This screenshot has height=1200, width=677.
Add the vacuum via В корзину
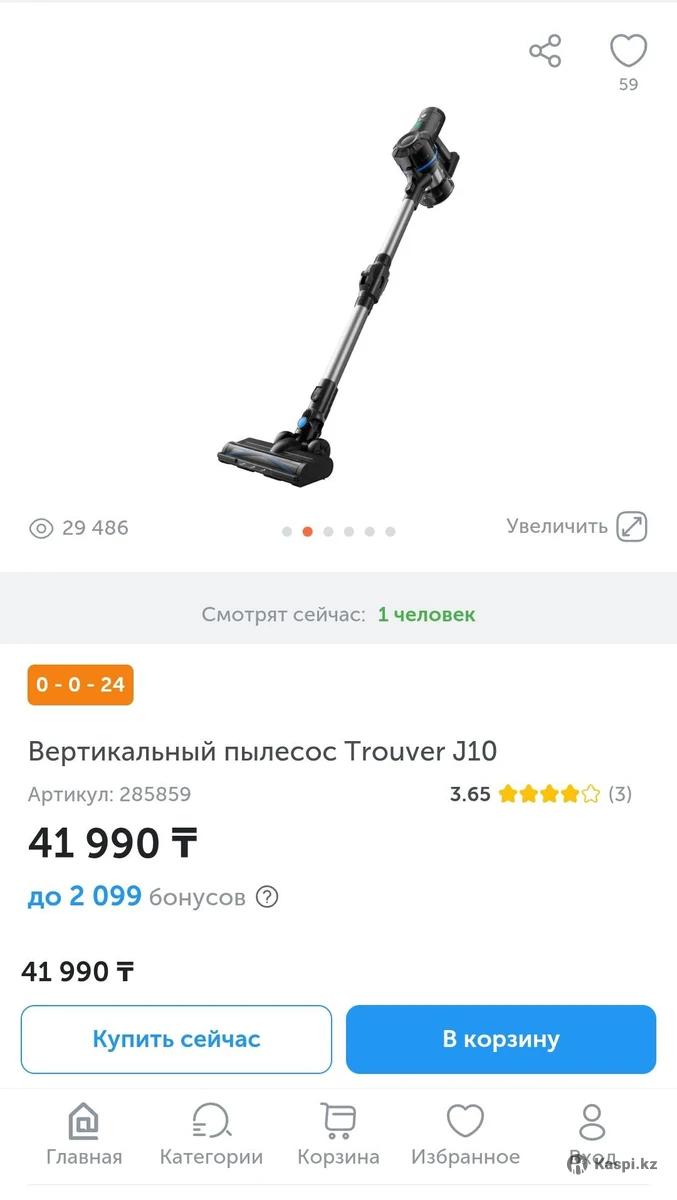pyautogui.click(x=501, y=1039)
